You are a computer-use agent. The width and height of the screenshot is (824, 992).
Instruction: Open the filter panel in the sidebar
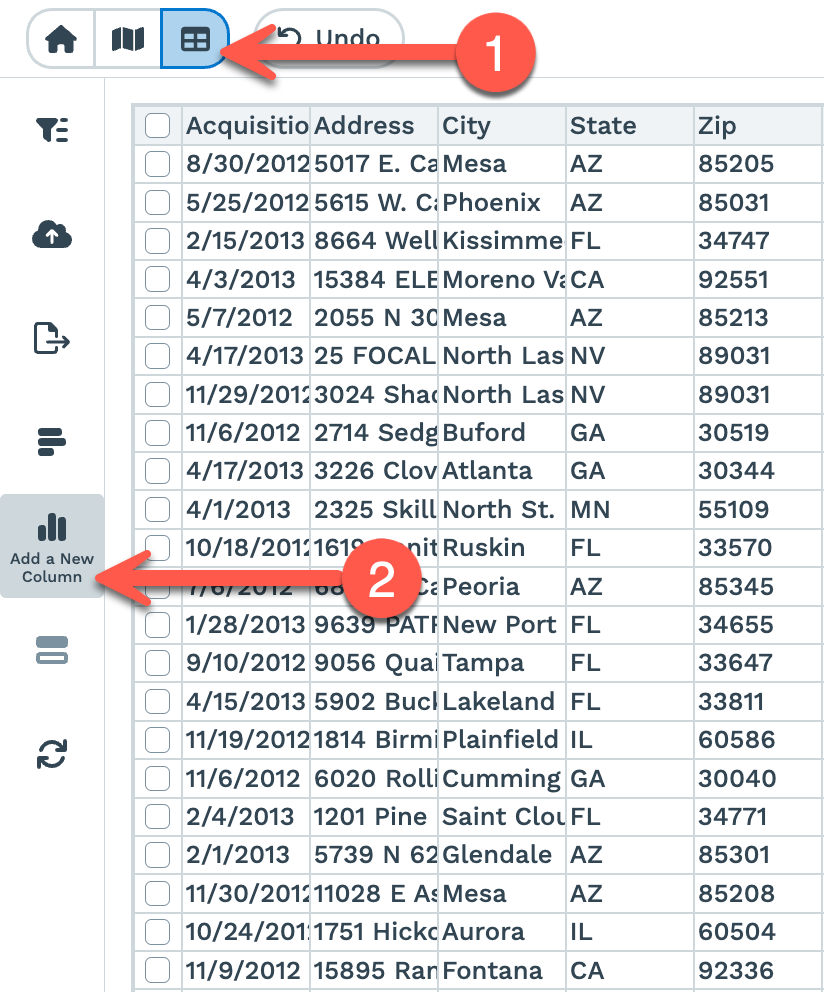[x=52, y=130]
